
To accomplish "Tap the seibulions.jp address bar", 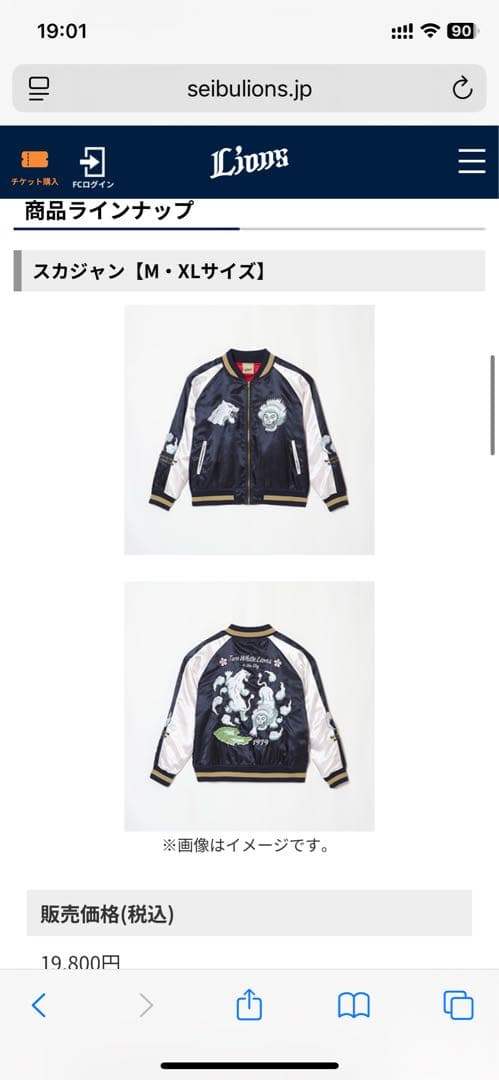I will coord(250,89).
